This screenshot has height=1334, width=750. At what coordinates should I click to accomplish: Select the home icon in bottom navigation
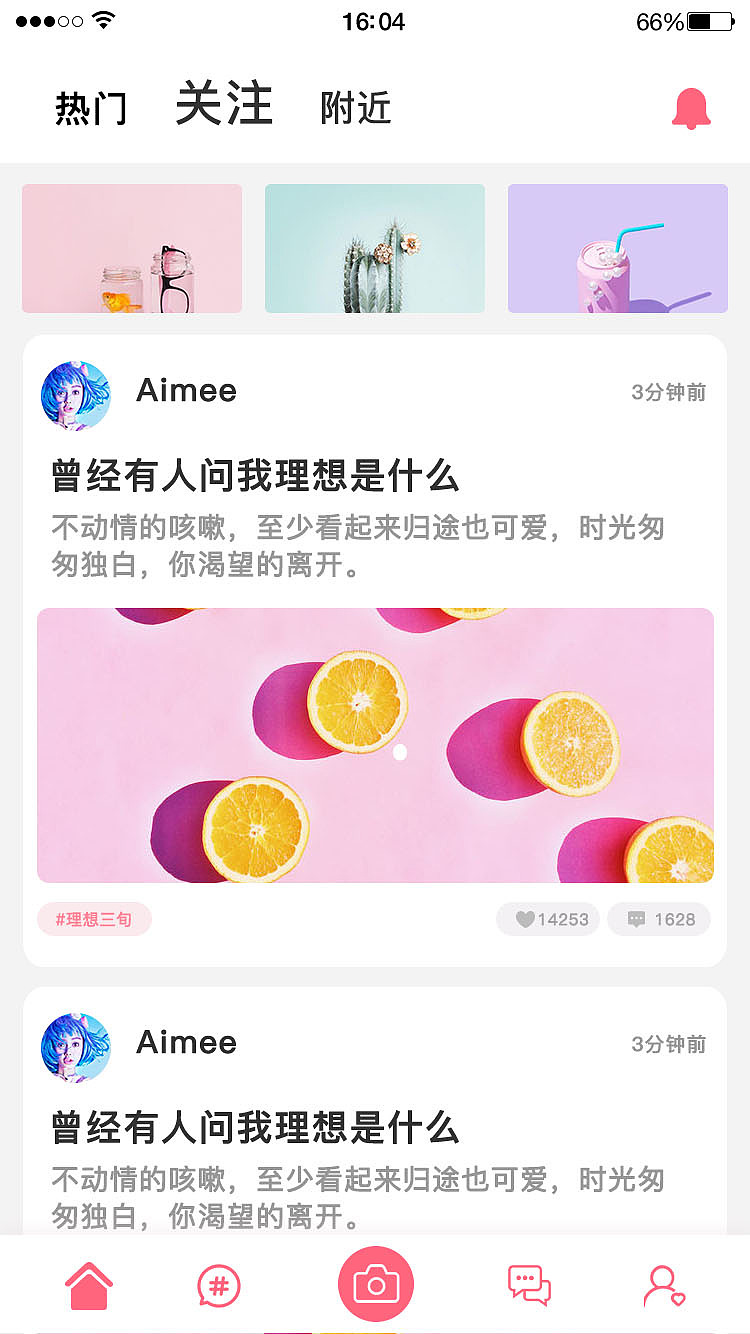tap(88, 1286)
